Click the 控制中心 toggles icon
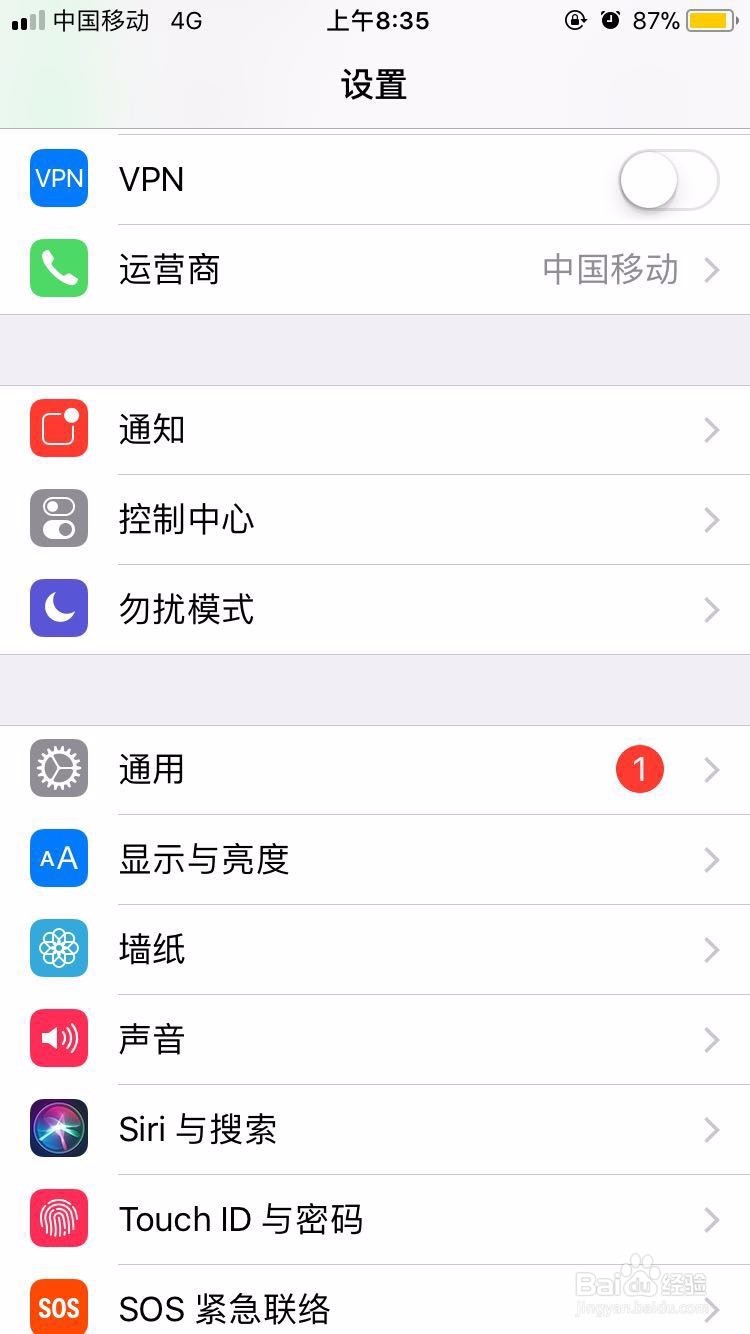750x1334 pixels. pos(58,519)
